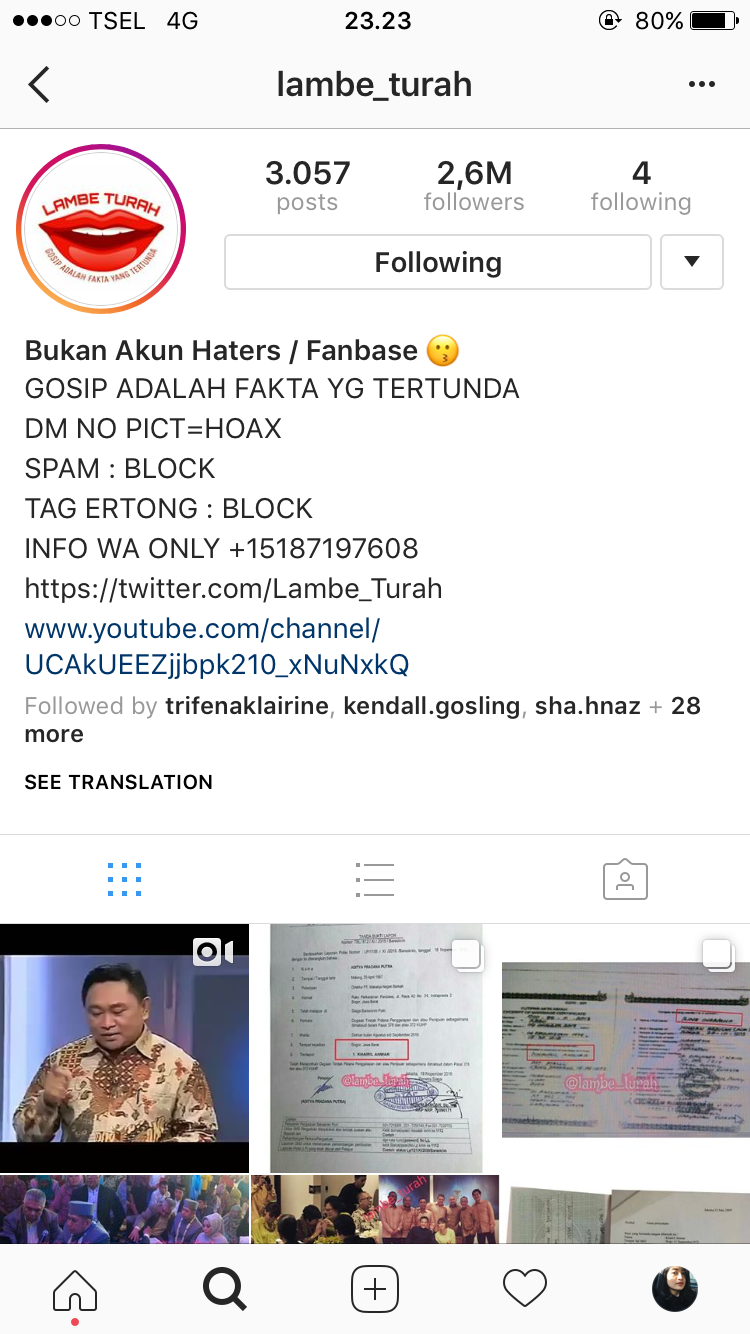Open the three-dot overflow menu
The height and width of the screenshot is (1334, 750).
click(702, 85)
